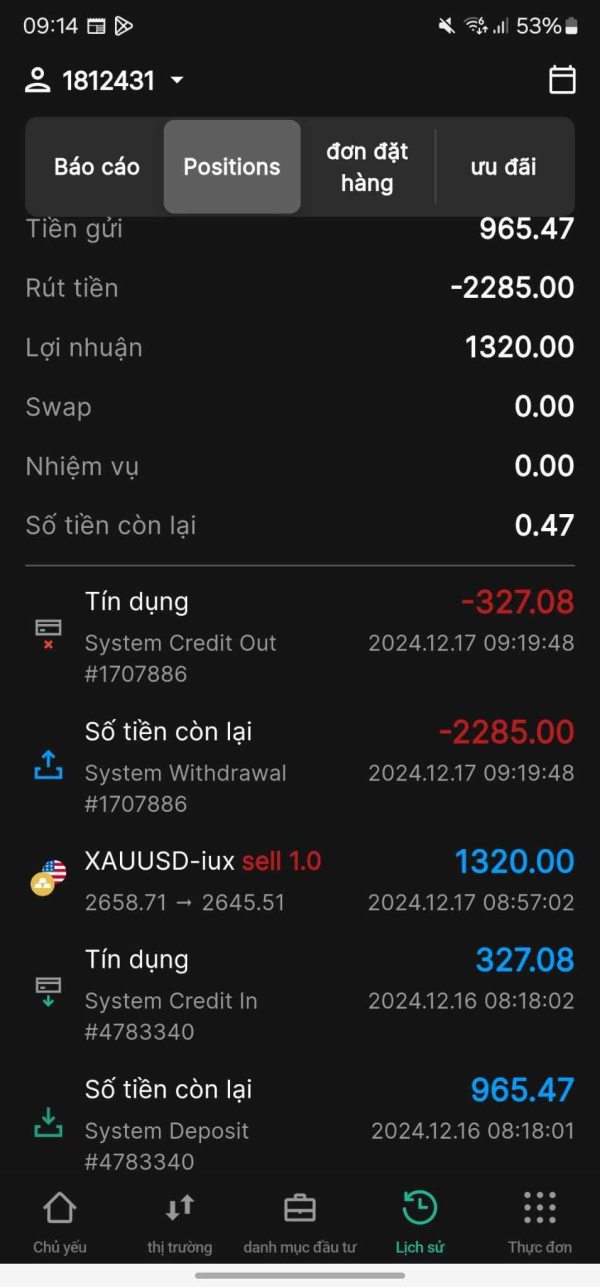This screenshot has width=600, height=1287.
Task: Switch to the Báo cáo tab
Action: pos(97,167)
